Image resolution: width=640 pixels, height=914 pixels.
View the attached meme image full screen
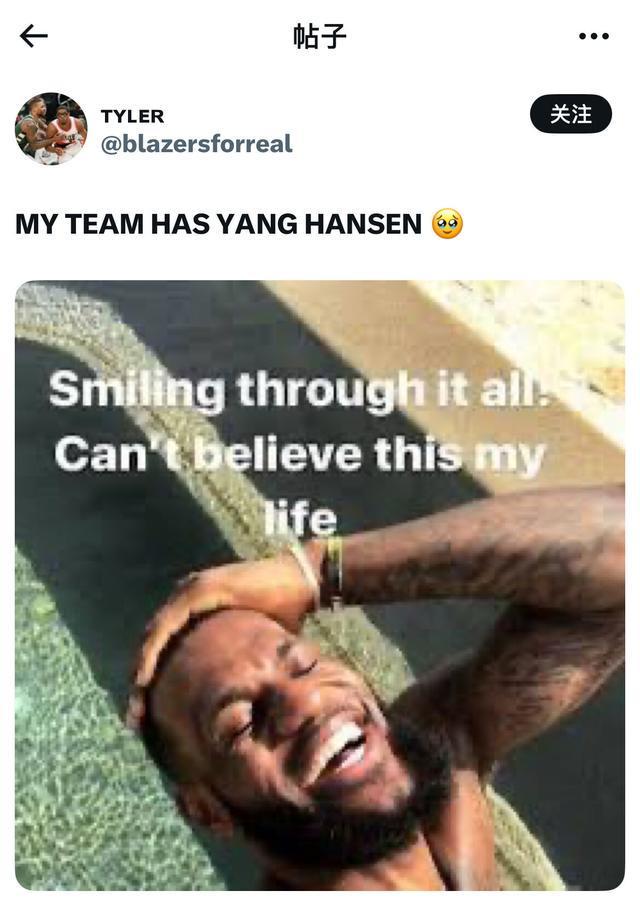(320, 585)
